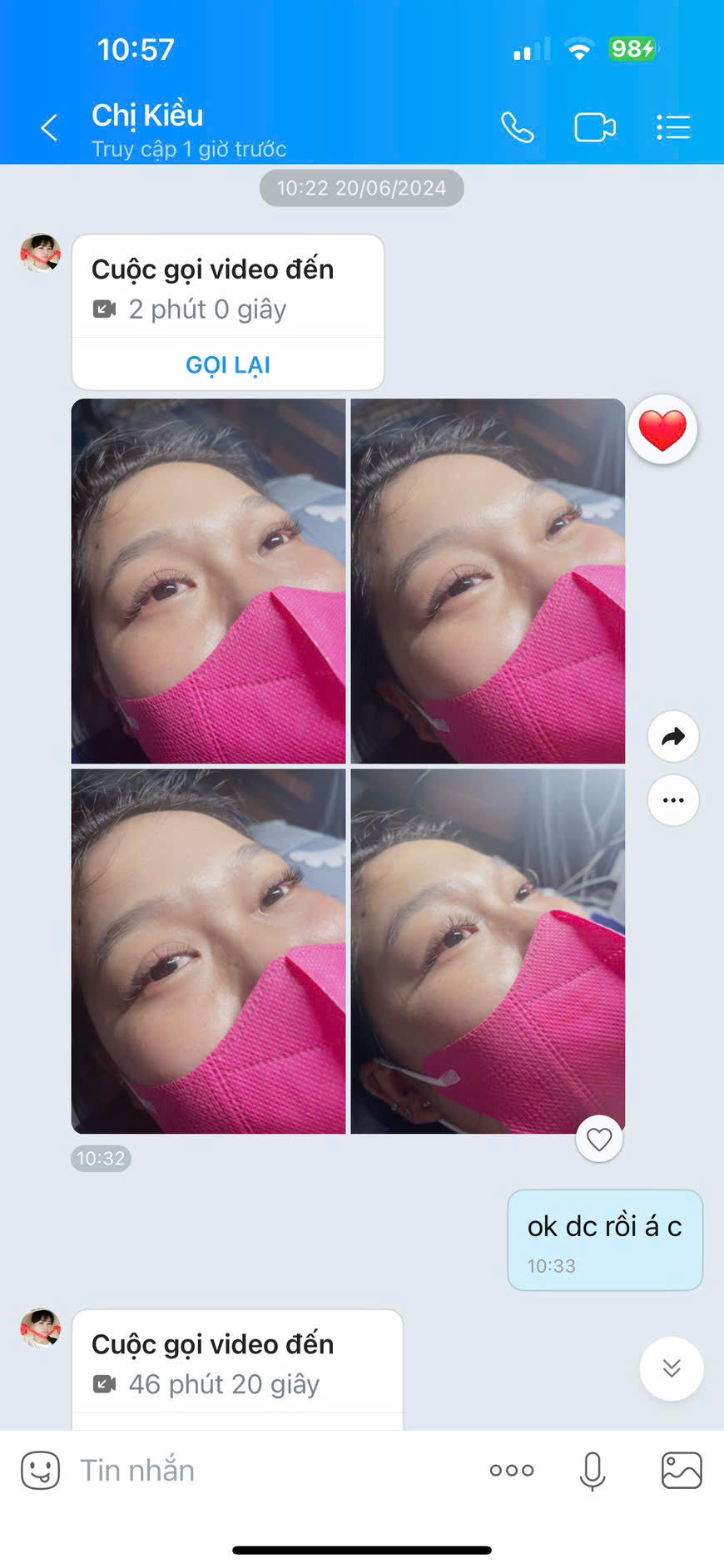
Task: Open more options for the photo album
Action: click(x=672, y=800)
